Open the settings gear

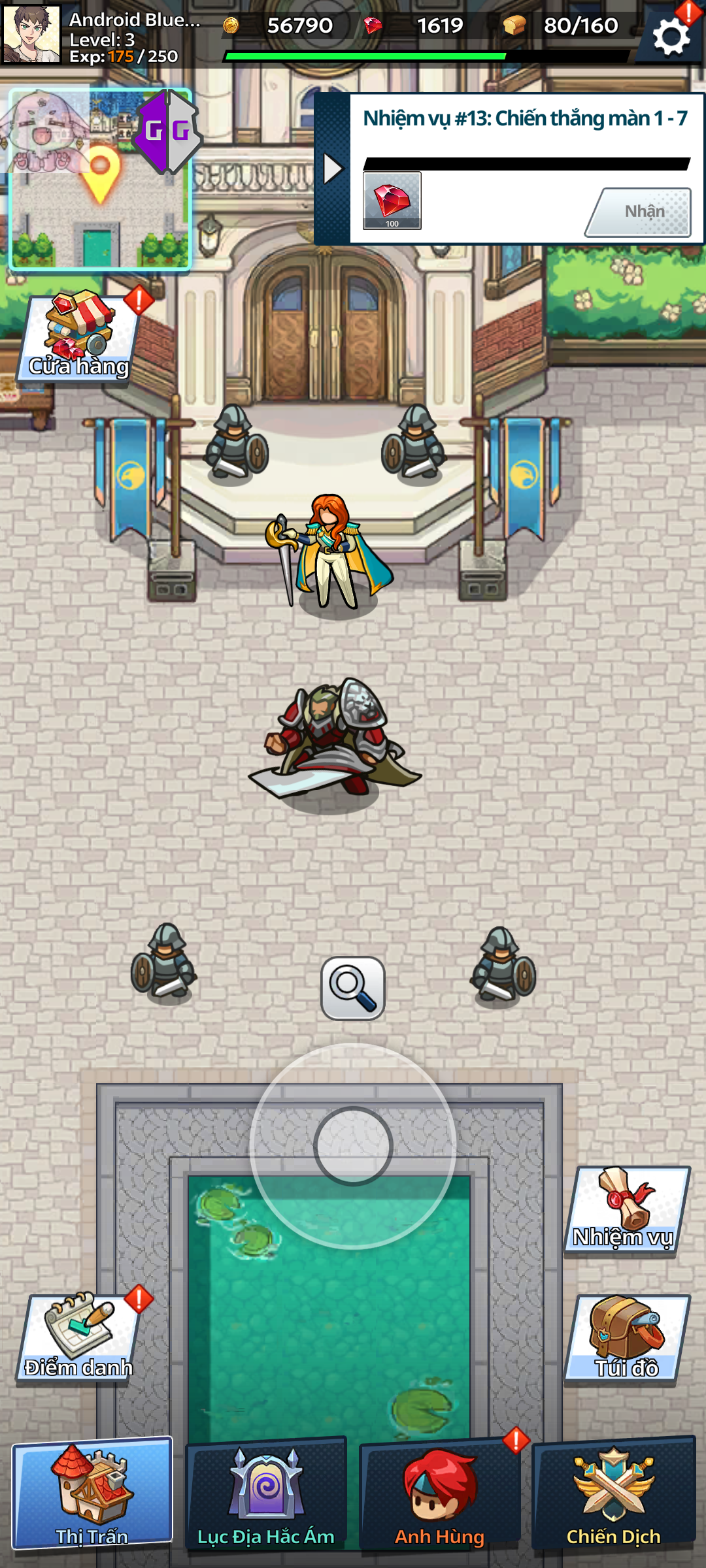(671, 36)
